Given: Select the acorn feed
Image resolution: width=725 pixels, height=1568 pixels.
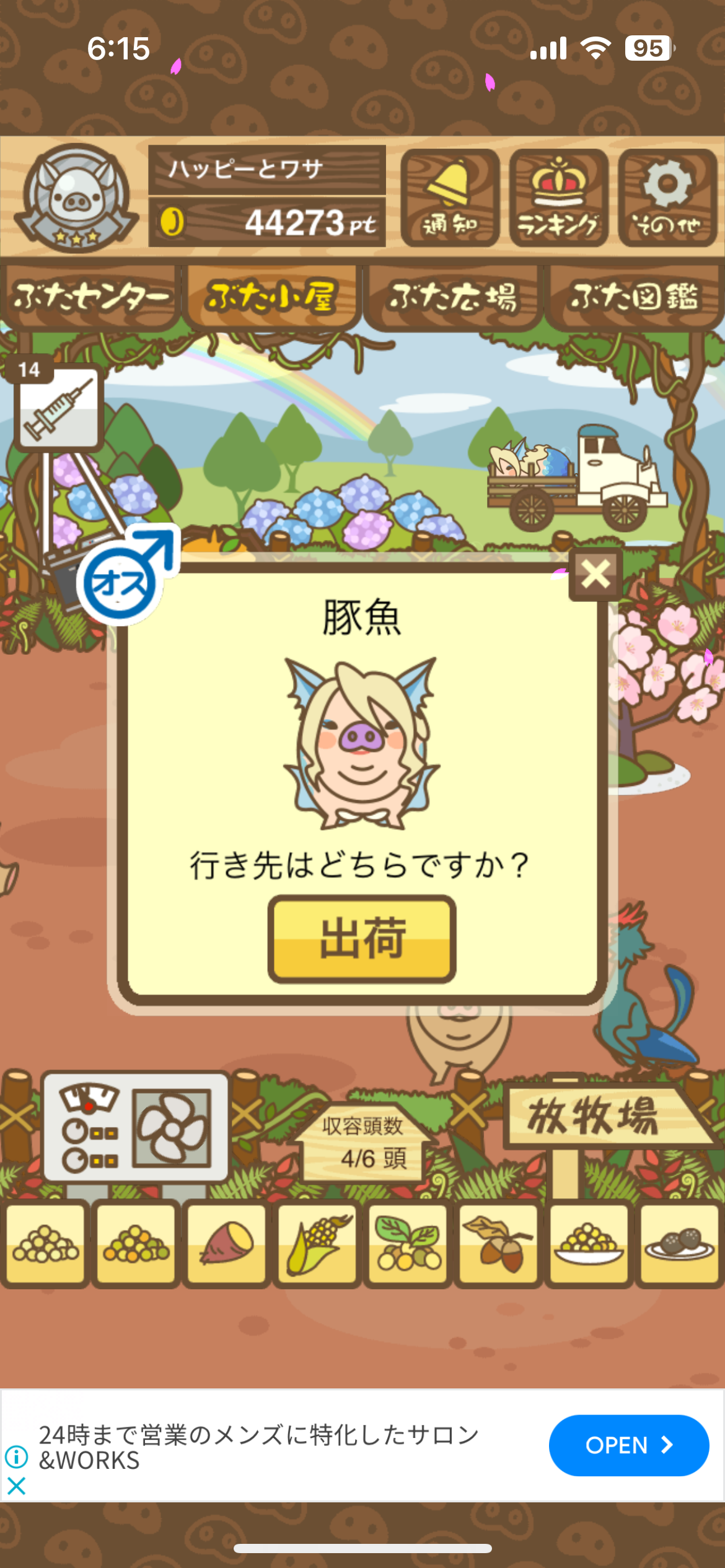Looking at the screenshot, I should pyautogui.click(x=498, y=1242).
